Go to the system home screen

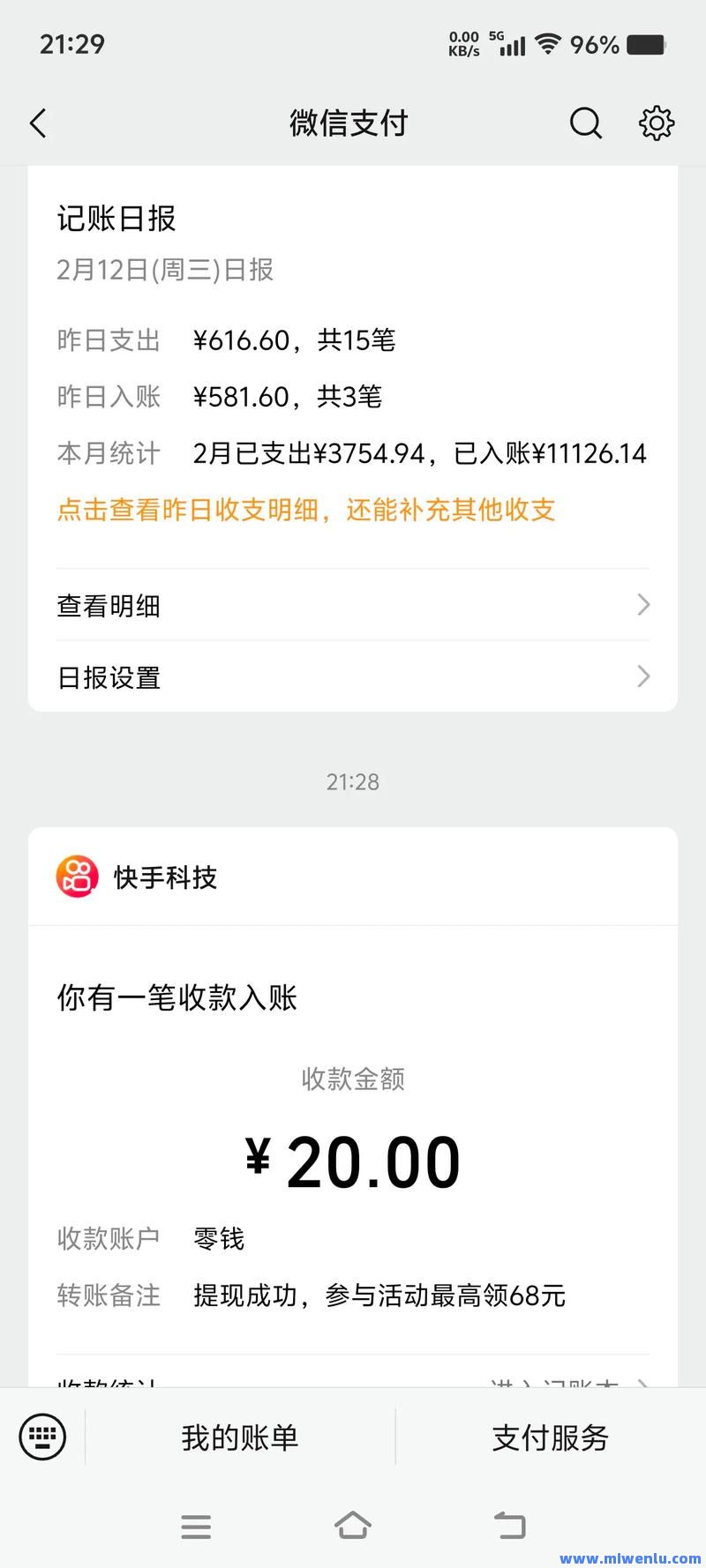pos(353,1526)
